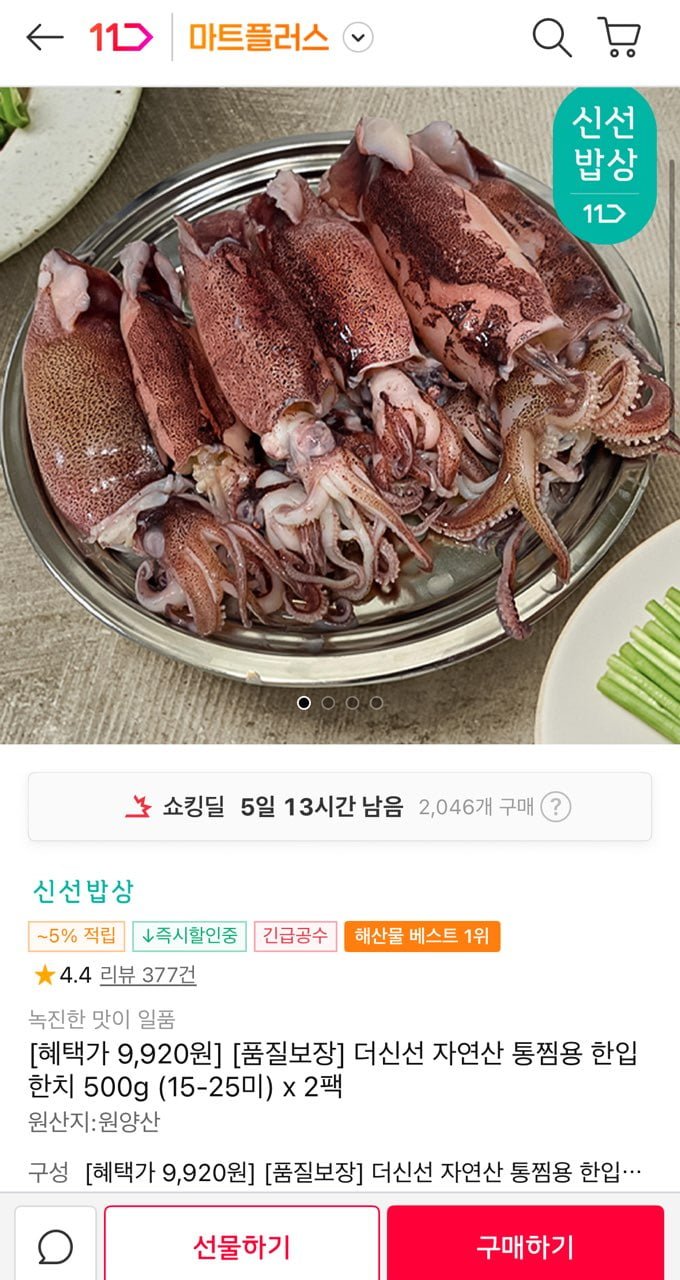
Task: Tap 선물하기 to gift this item
Action: point(242,1246)
